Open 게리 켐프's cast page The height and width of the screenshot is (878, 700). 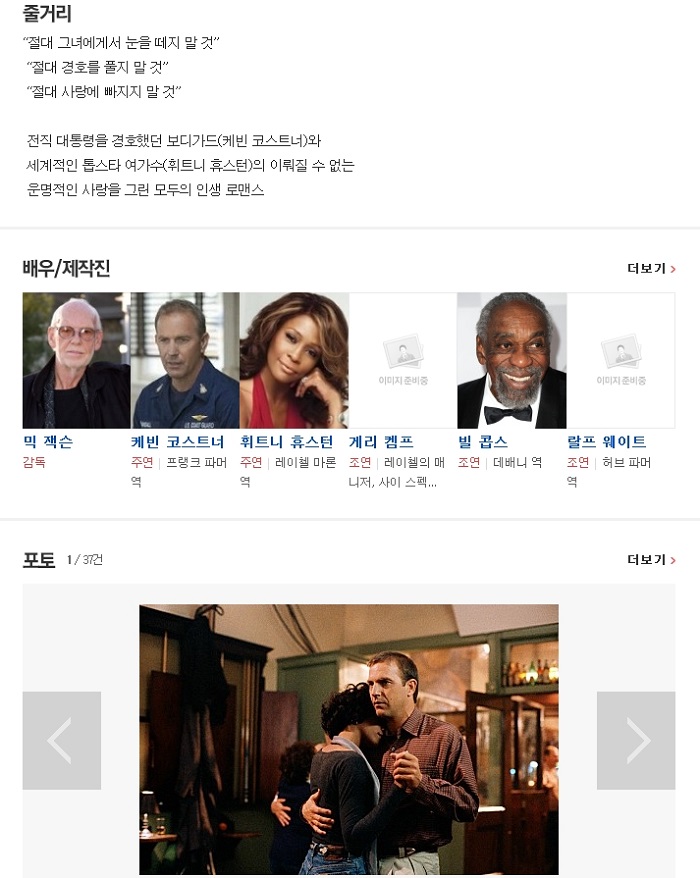tap(381, 442)
